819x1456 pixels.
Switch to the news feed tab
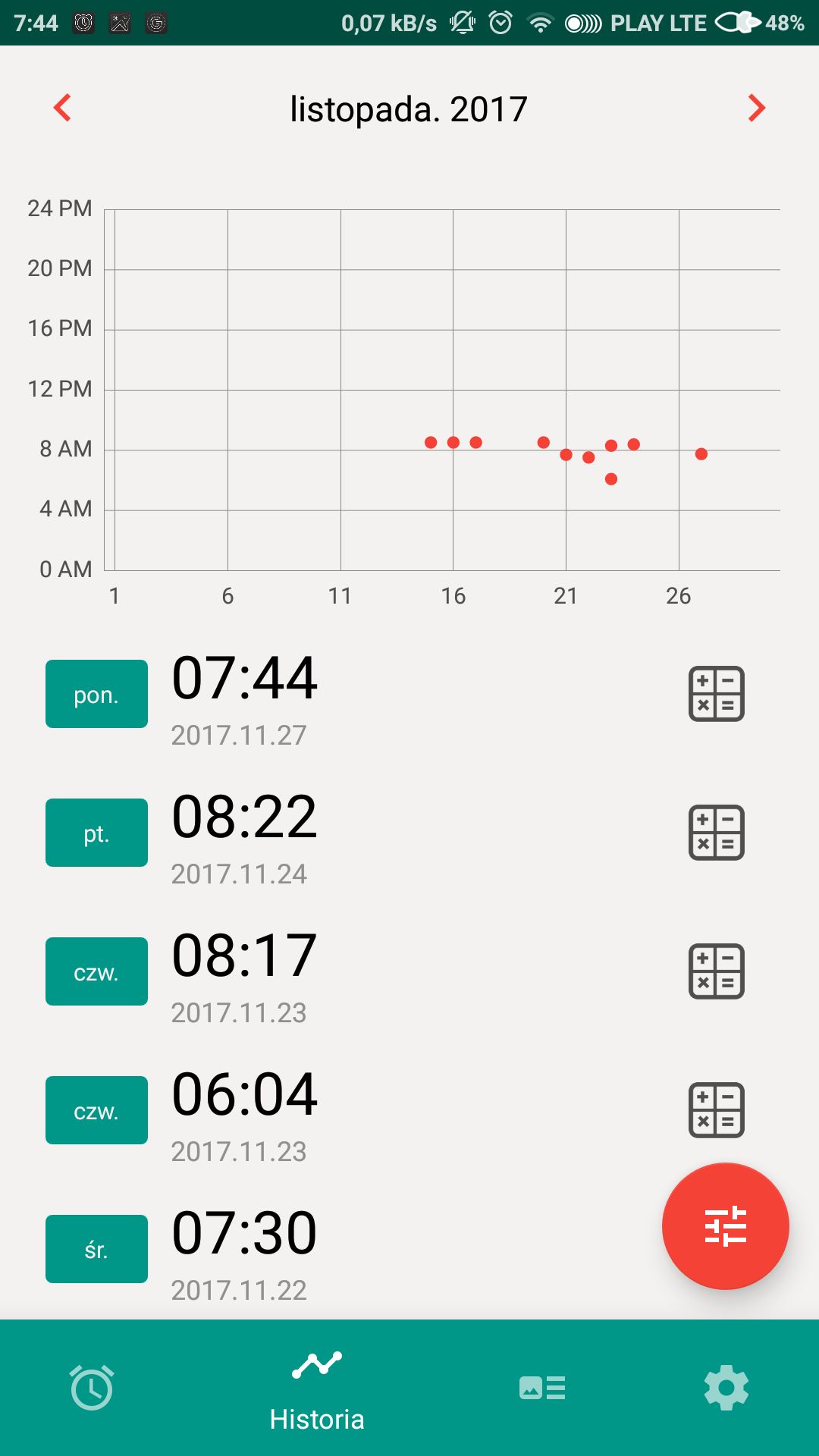pyautogui.click(x=541, y=1388)
